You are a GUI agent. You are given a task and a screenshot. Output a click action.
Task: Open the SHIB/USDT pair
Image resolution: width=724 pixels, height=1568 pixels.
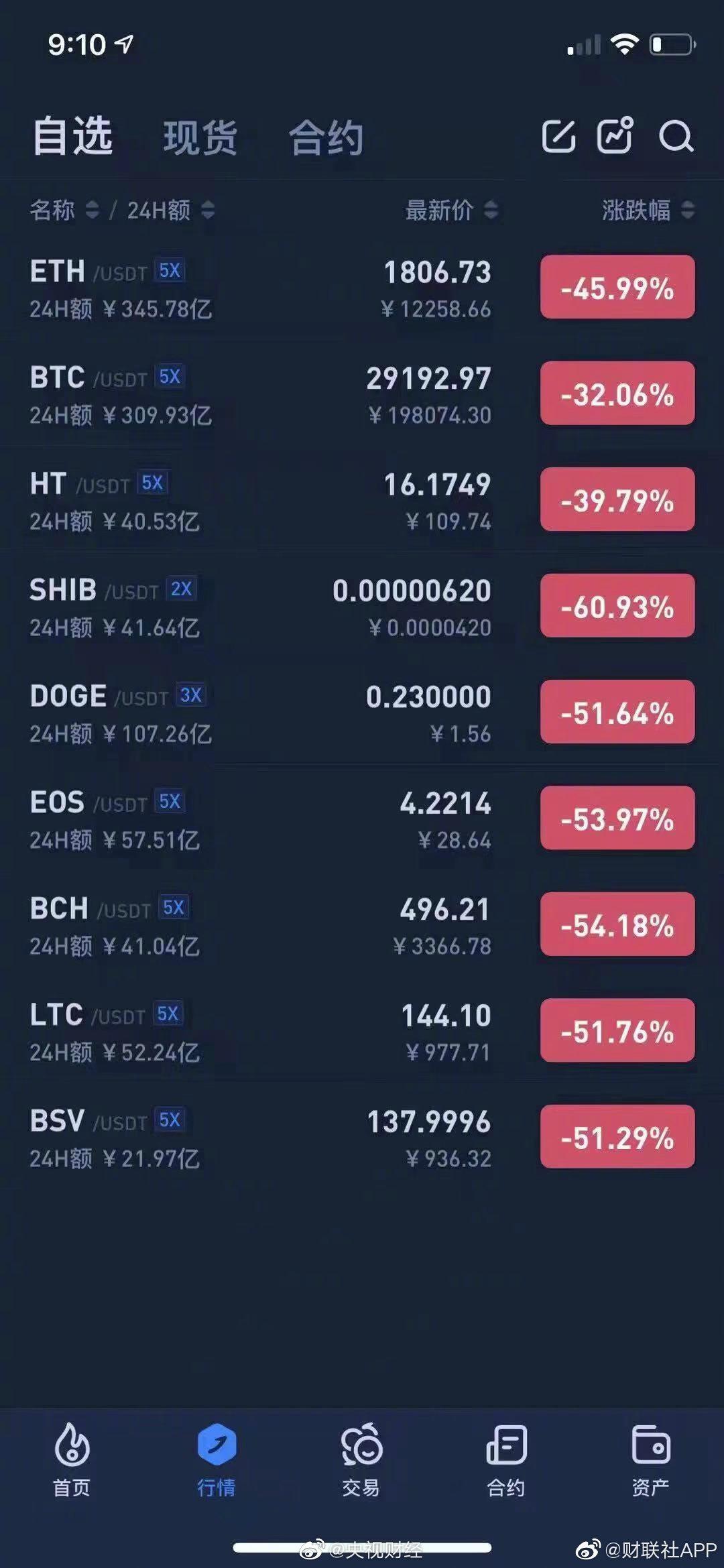[268, 607]
